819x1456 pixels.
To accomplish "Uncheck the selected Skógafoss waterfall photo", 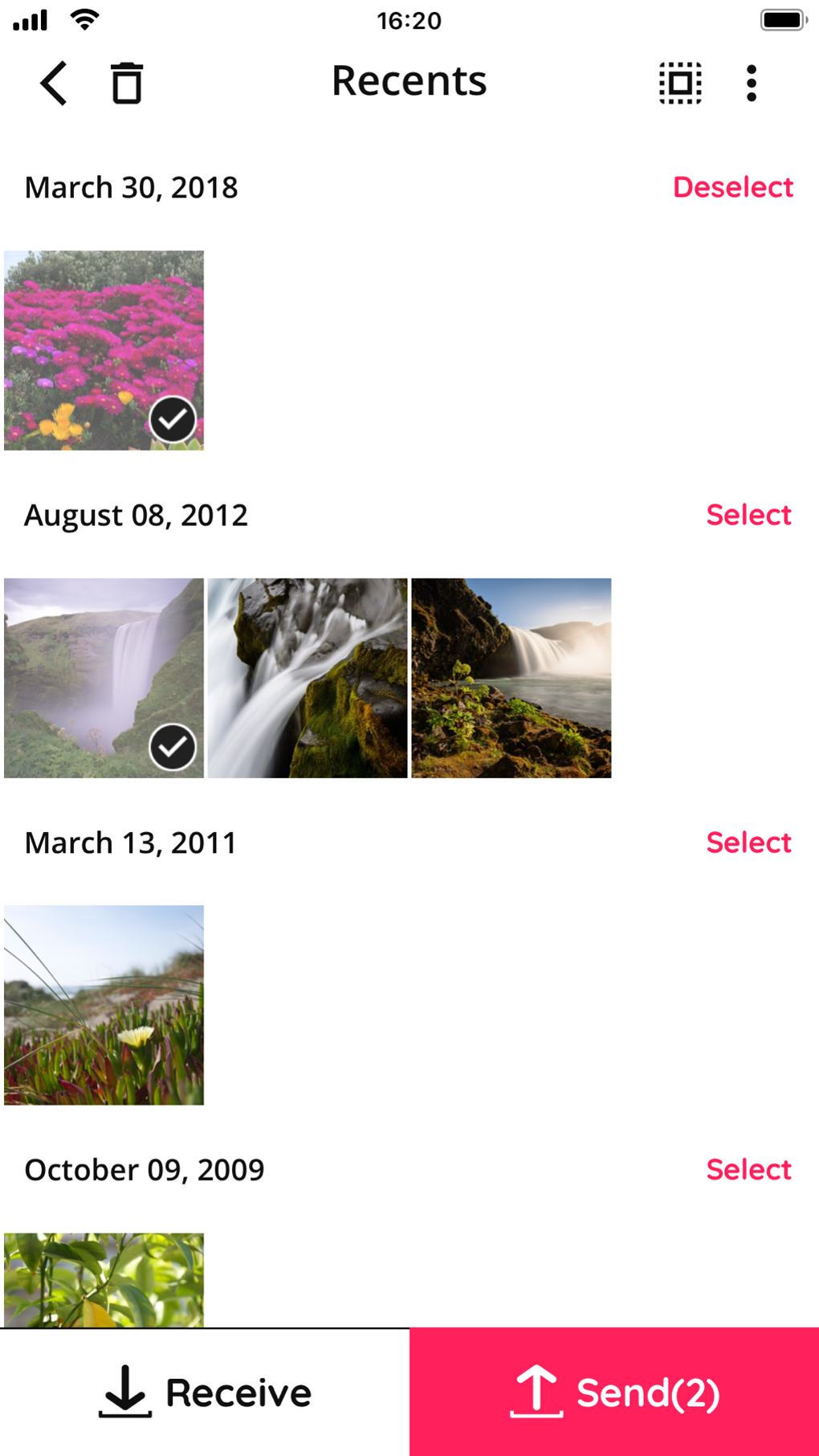I will click(x=173, y=745).
